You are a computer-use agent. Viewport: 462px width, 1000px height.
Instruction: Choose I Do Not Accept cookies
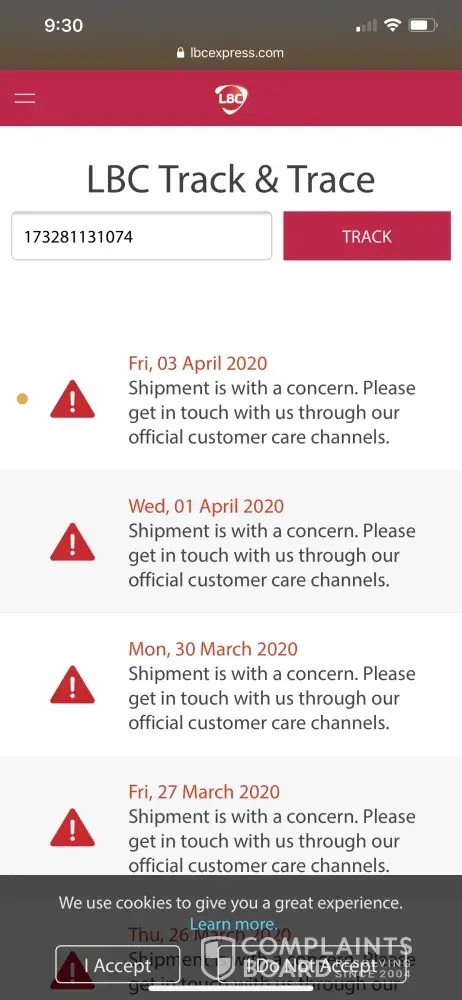pyautogui.click(x=312, y=966)
